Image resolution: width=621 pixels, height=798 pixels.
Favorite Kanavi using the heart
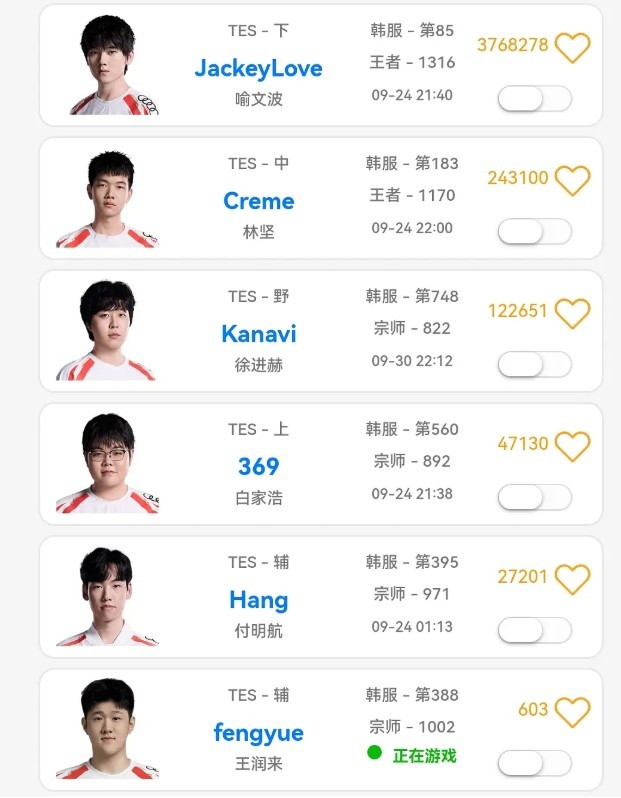[573, 312]
